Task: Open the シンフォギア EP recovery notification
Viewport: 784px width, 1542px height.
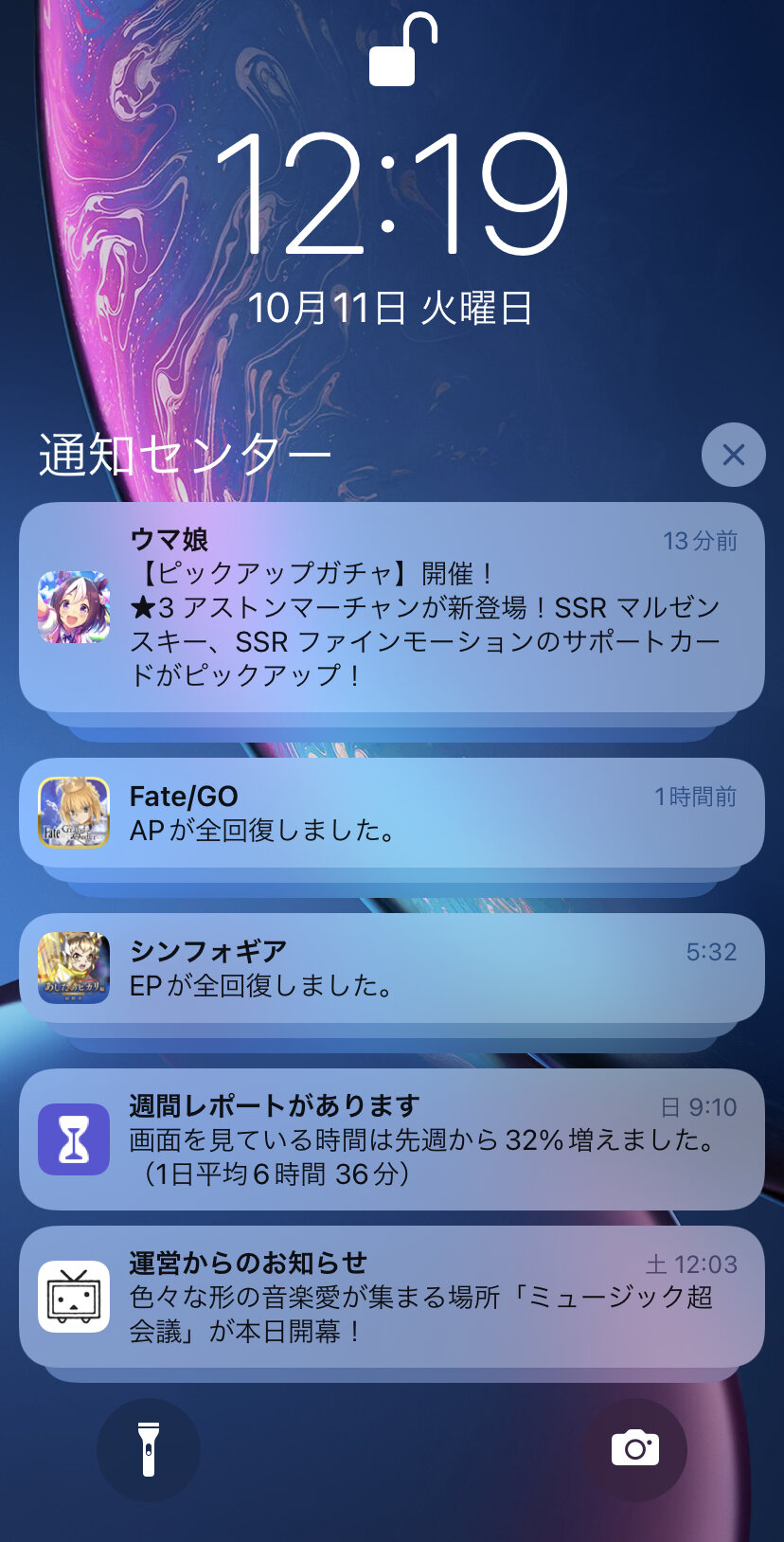Action: pos(392,968)
